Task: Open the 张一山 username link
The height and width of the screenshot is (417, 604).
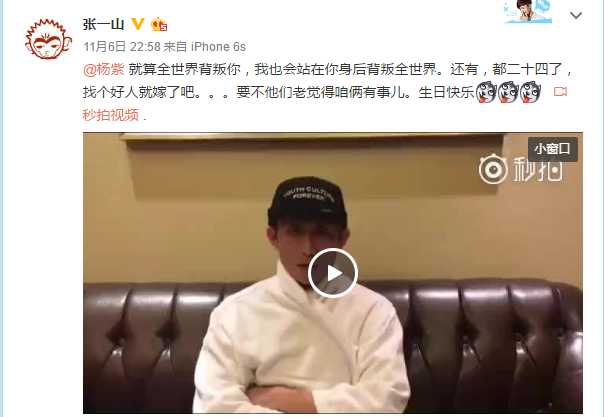Action: pos(104,22)
